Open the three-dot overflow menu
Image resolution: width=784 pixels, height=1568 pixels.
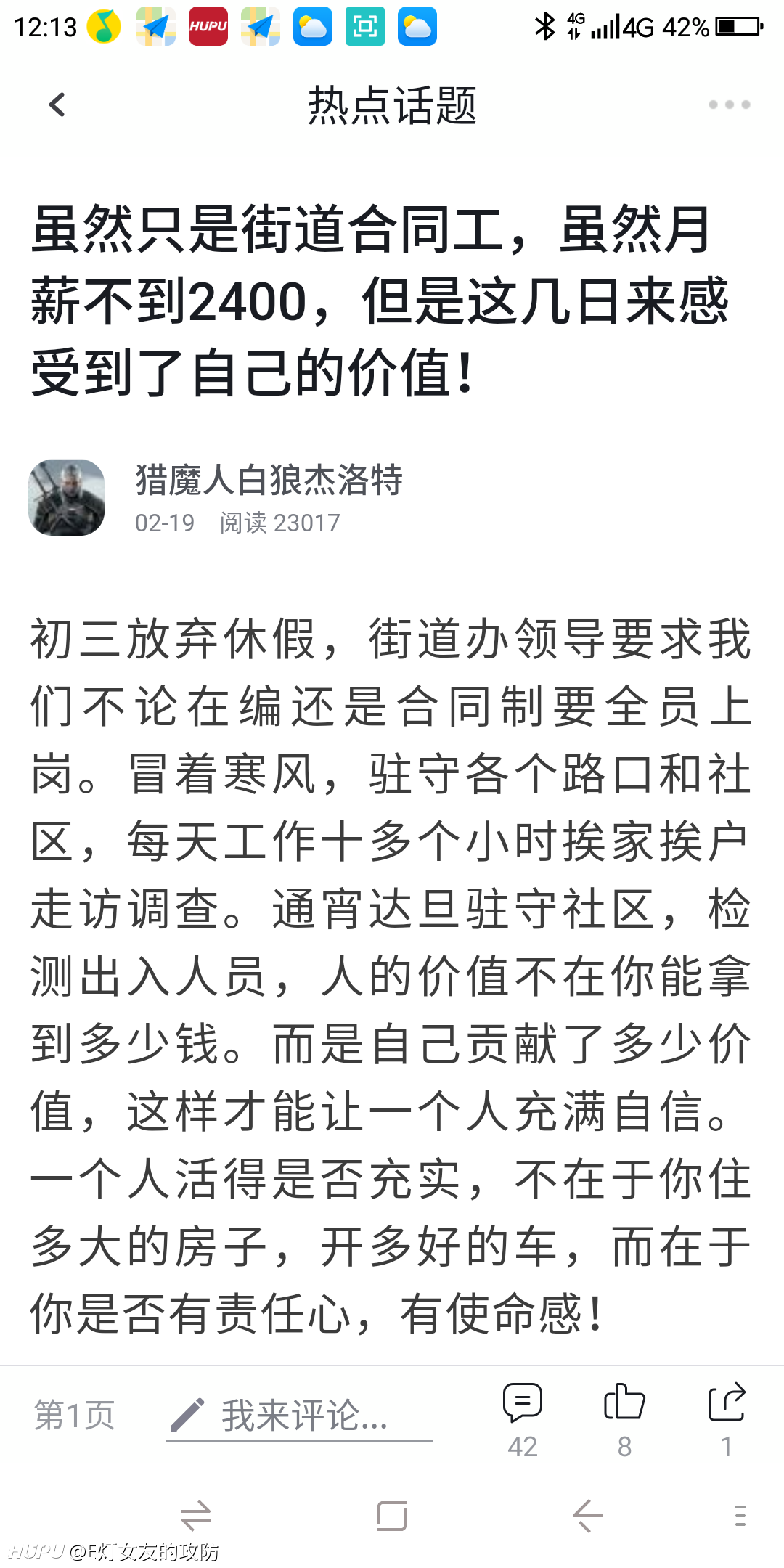tap(729, 105)
